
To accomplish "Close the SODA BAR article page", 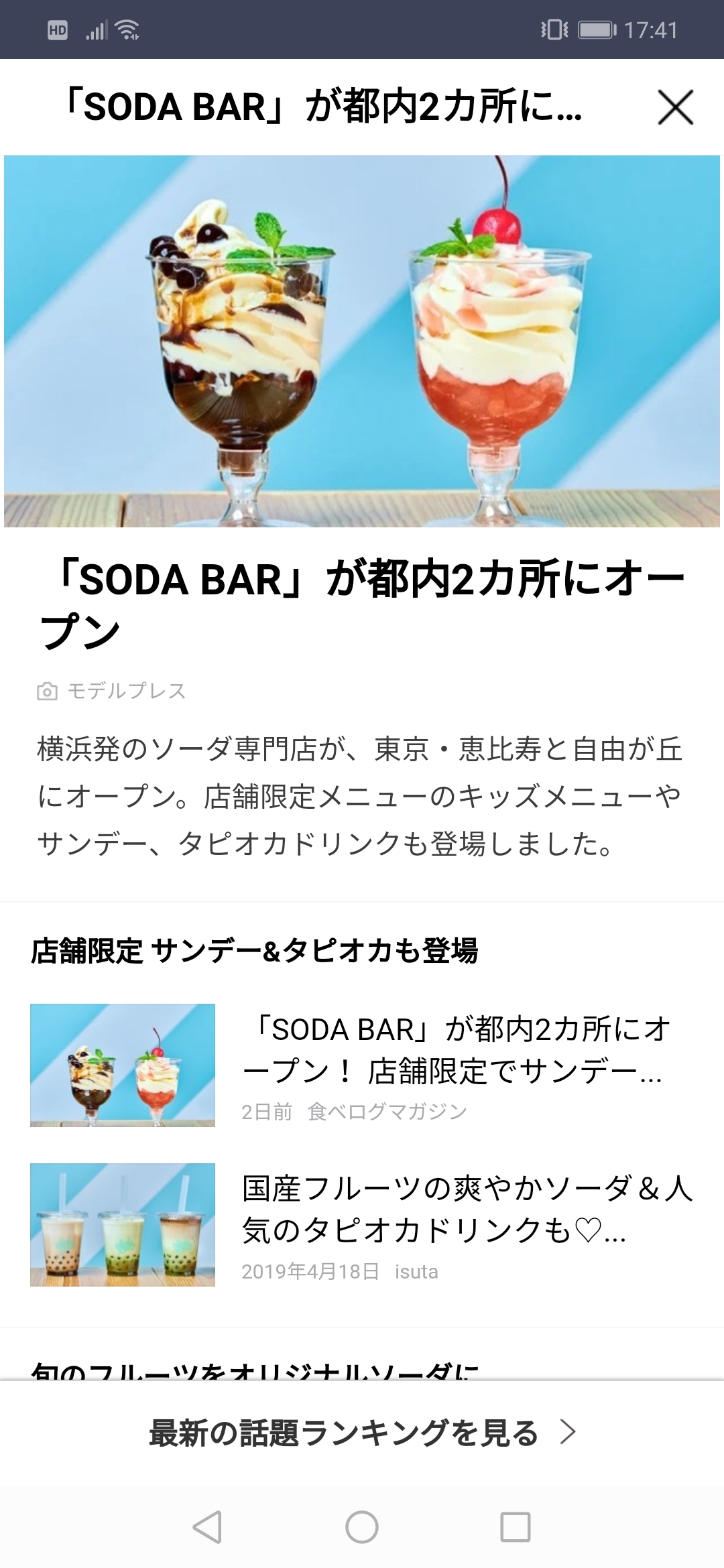I will [x=675, y=108].
